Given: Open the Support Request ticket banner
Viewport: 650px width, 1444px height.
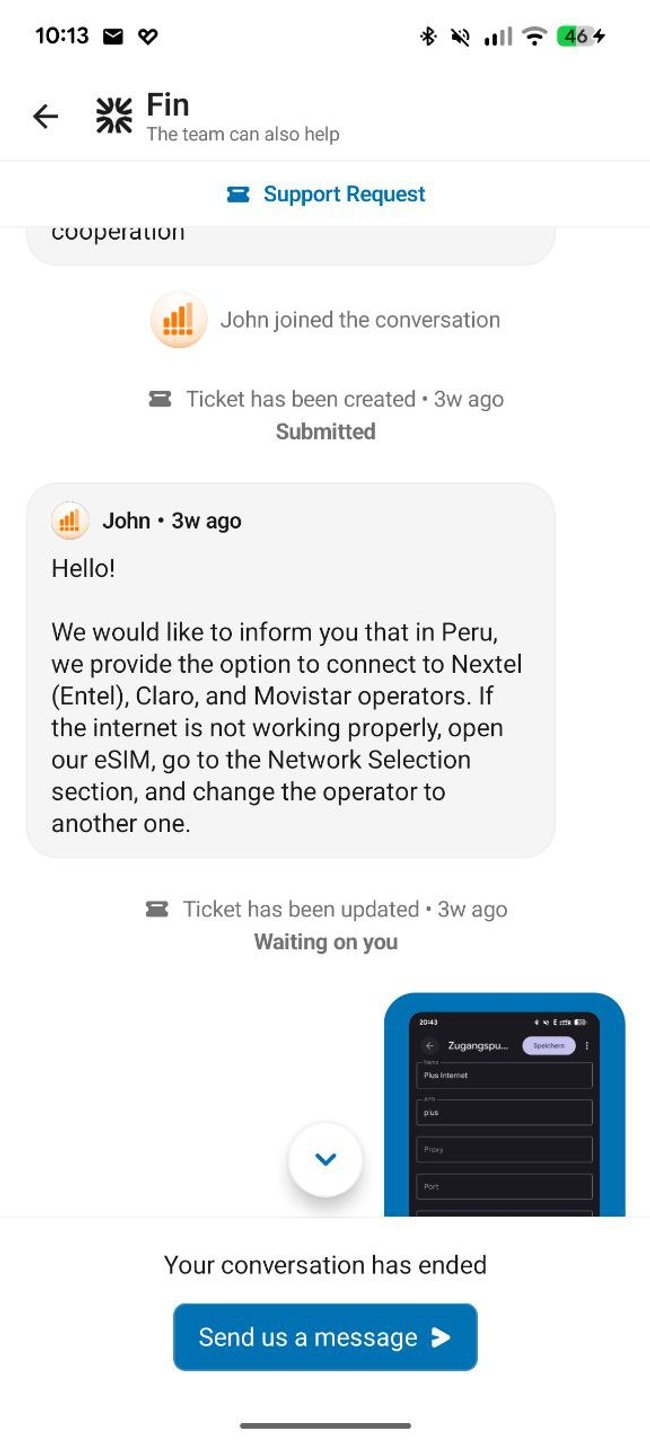Looking at the screenshot, I should [x=325, y=194].
